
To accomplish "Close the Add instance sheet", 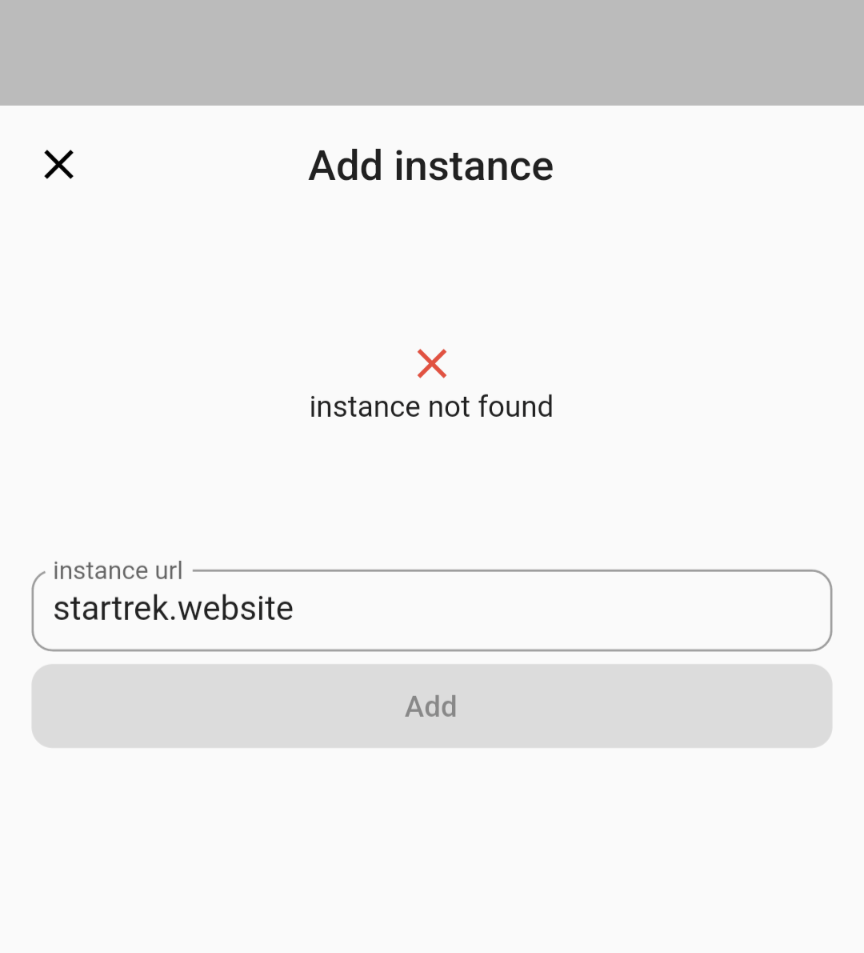I will point(59,165).
